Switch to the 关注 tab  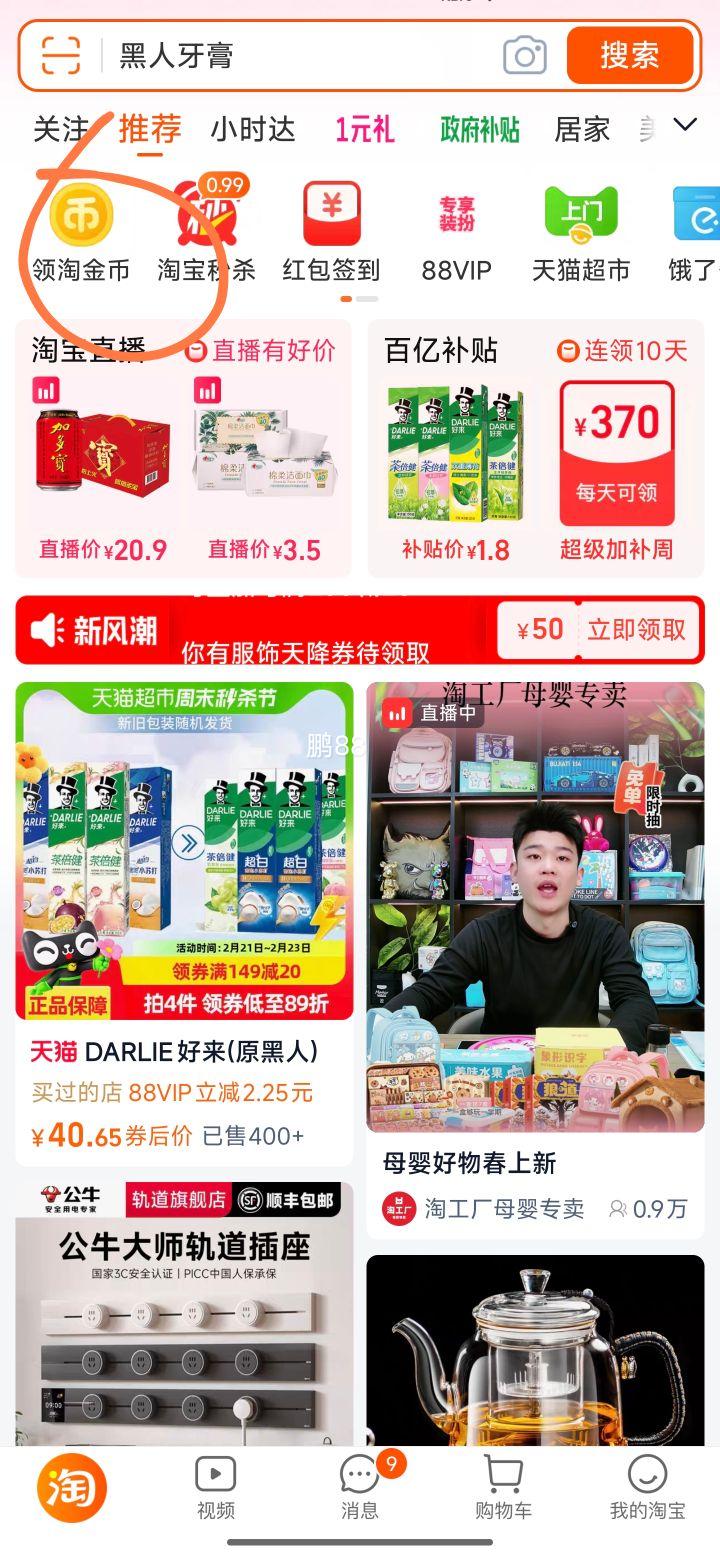[x=61, y=129]
